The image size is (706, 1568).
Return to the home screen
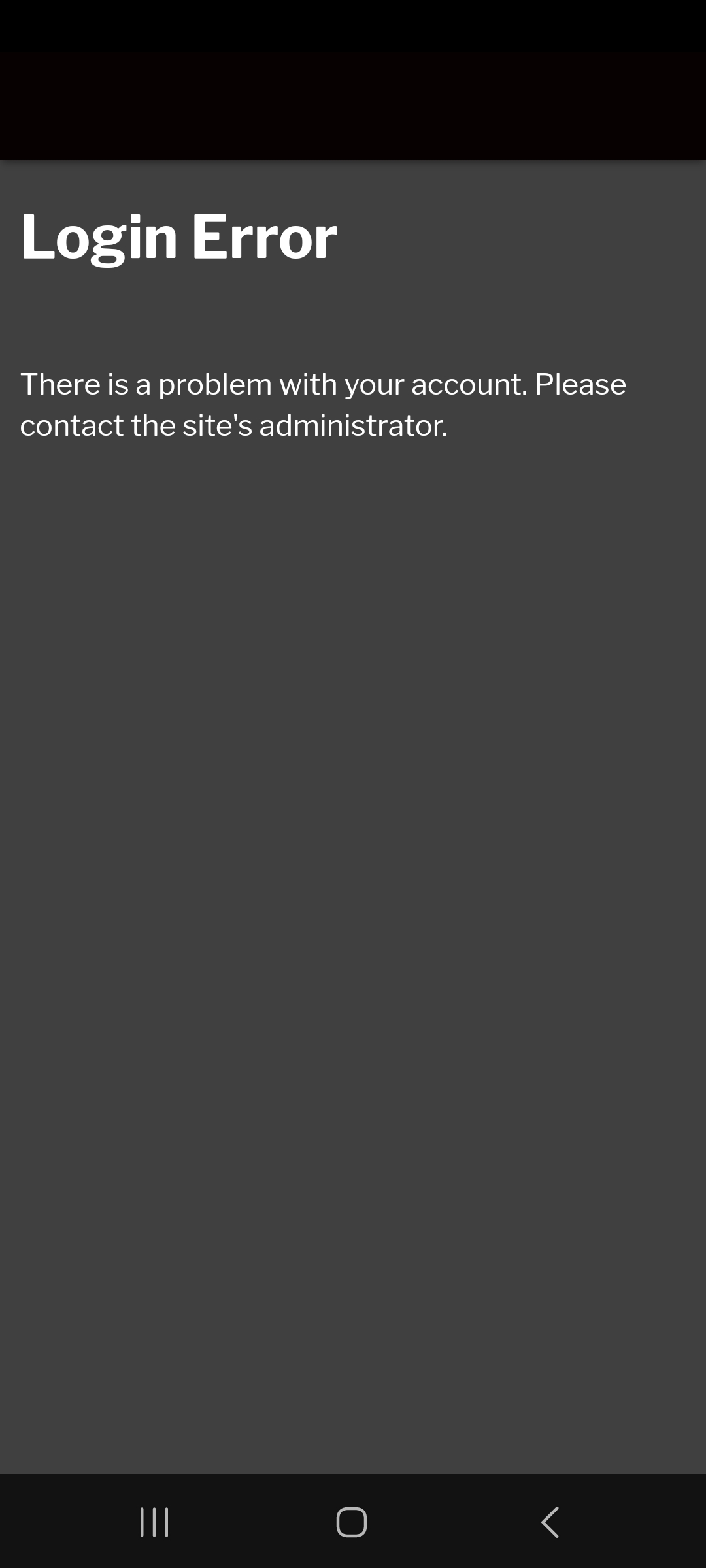click(x=352, y=1522)
